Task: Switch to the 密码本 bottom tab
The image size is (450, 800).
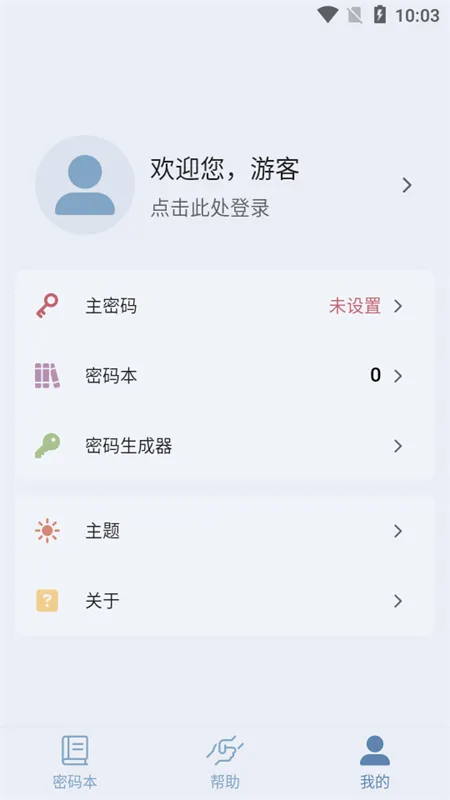Action: (75, 762)
